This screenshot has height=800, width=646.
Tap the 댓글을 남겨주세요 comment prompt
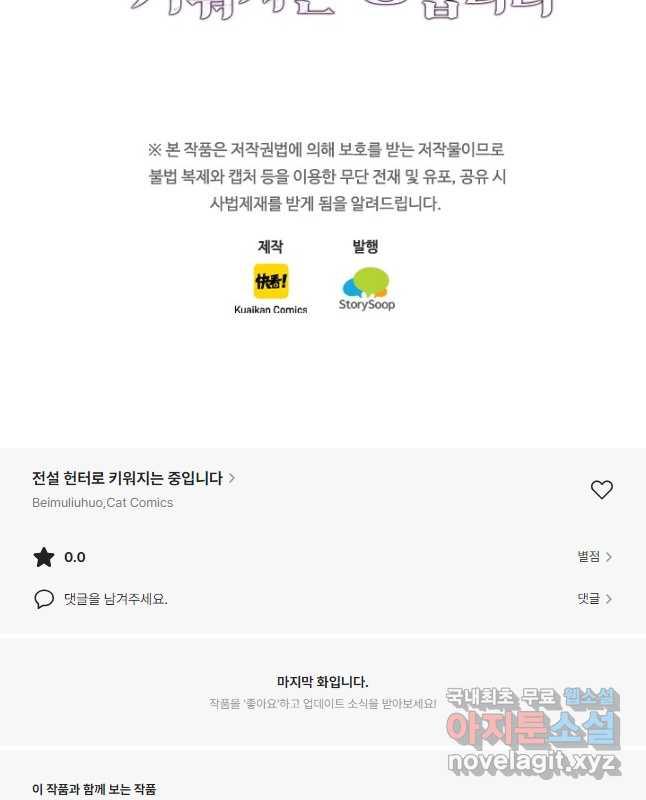point(115,599)
